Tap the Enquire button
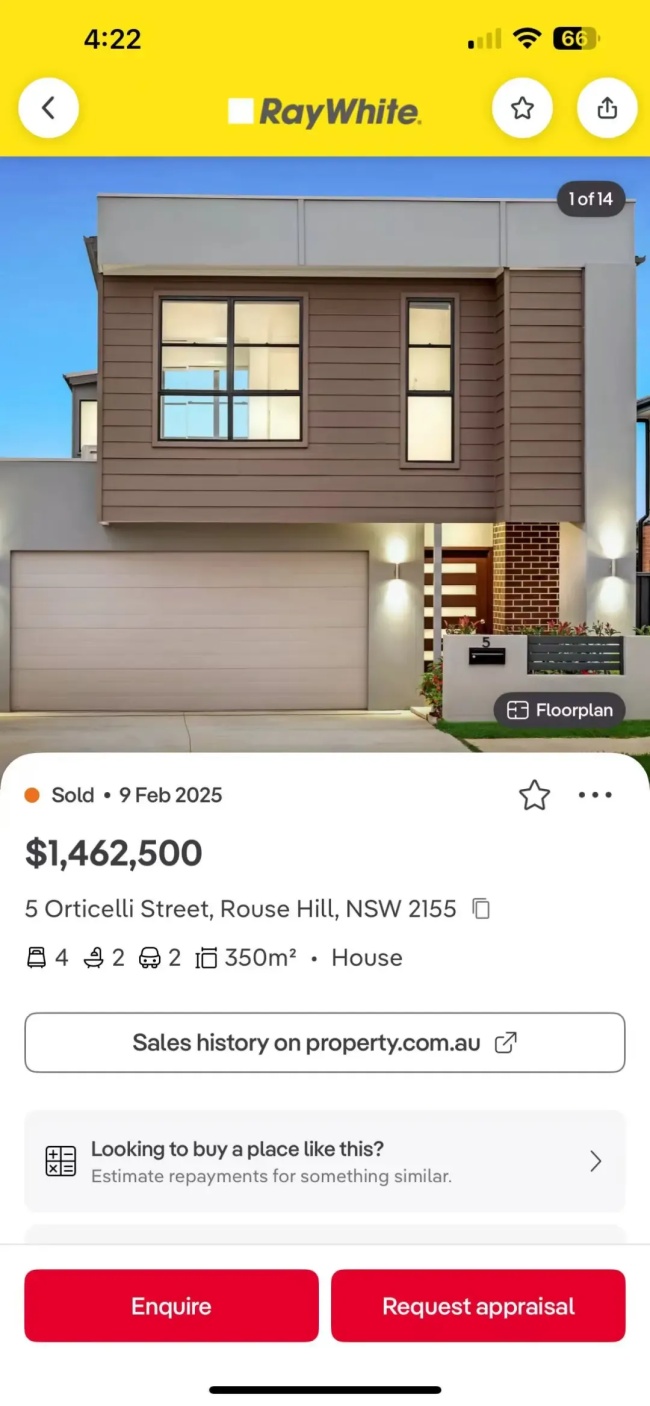The width and height of the screenshot is (650, 1406). (x=171, y=1306)
